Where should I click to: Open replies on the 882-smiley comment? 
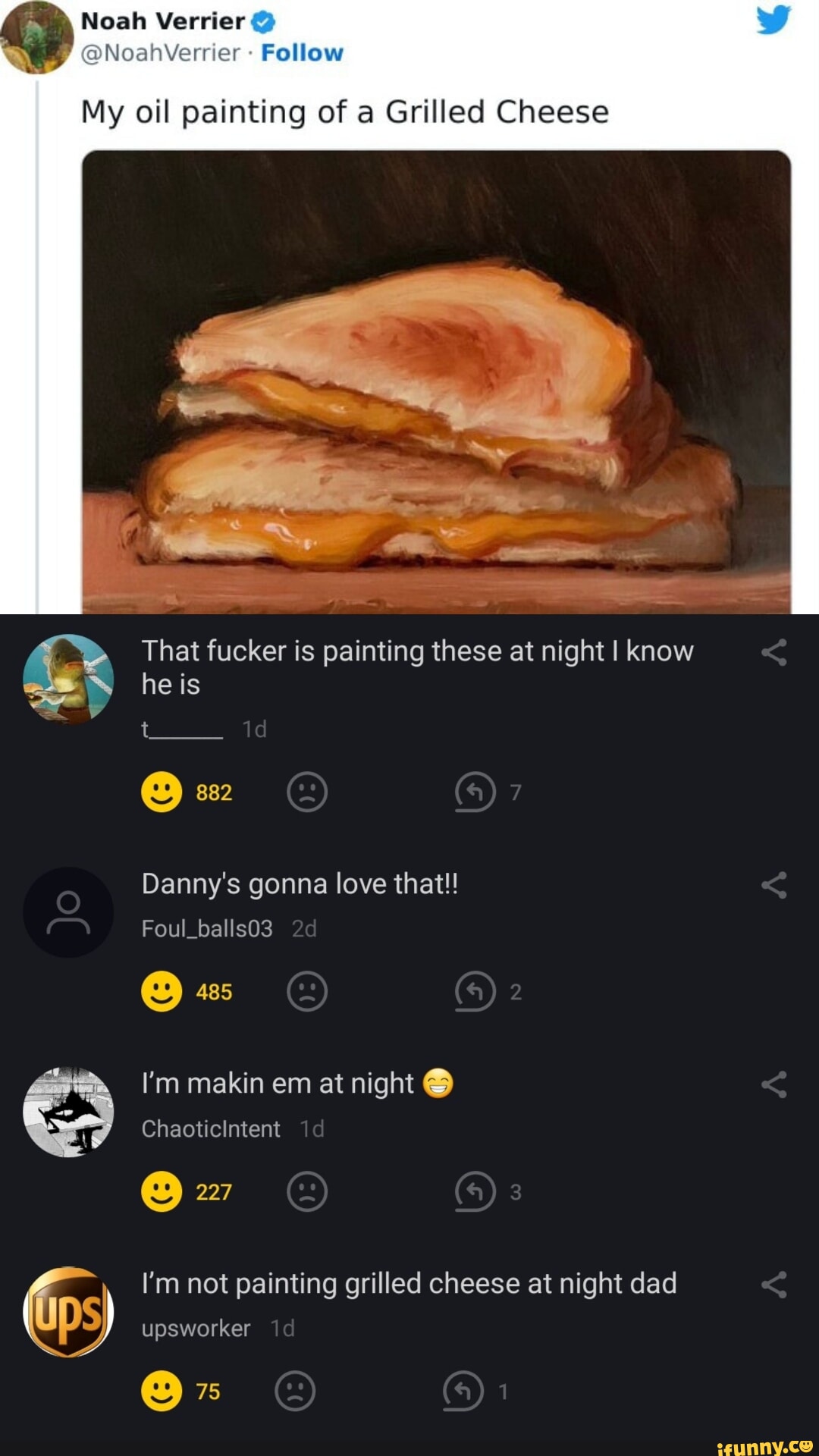tap(477, 793)
